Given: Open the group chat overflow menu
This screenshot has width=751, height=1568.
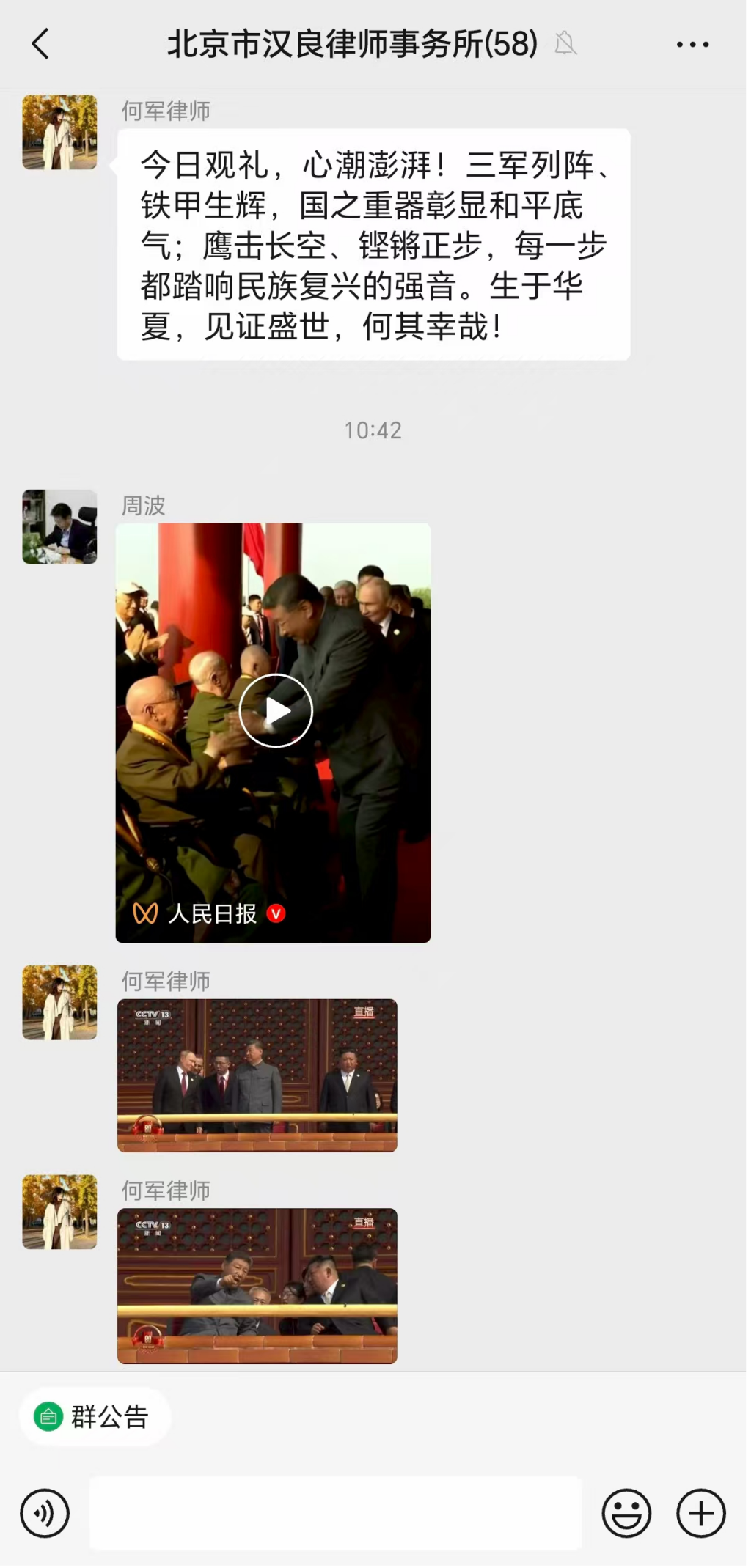Looking at the screenshot, I should pyautogui.click(x=692, y=45).
